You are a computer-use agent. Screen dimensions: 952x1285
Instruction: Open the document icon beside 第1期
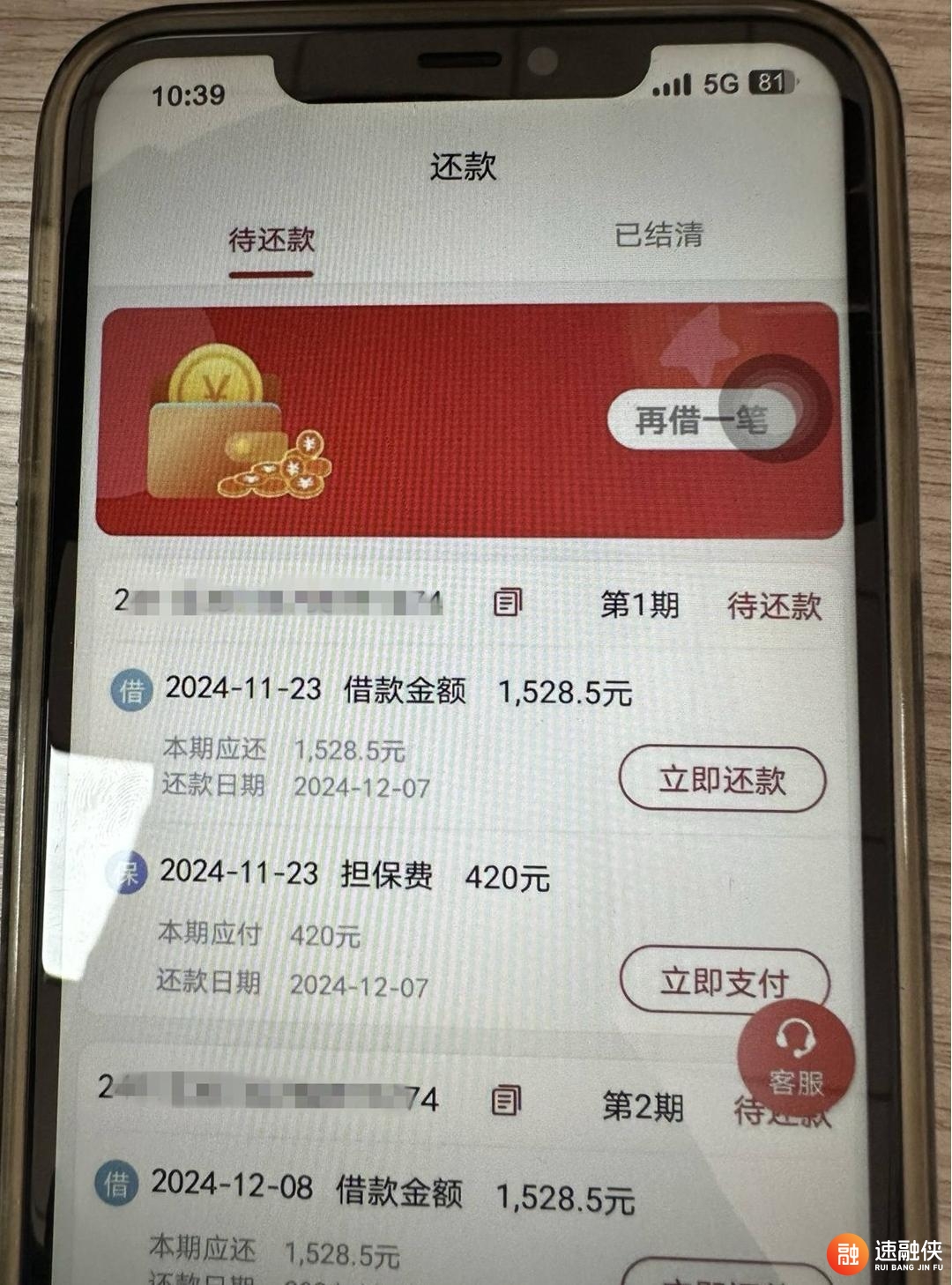(507, 603)
